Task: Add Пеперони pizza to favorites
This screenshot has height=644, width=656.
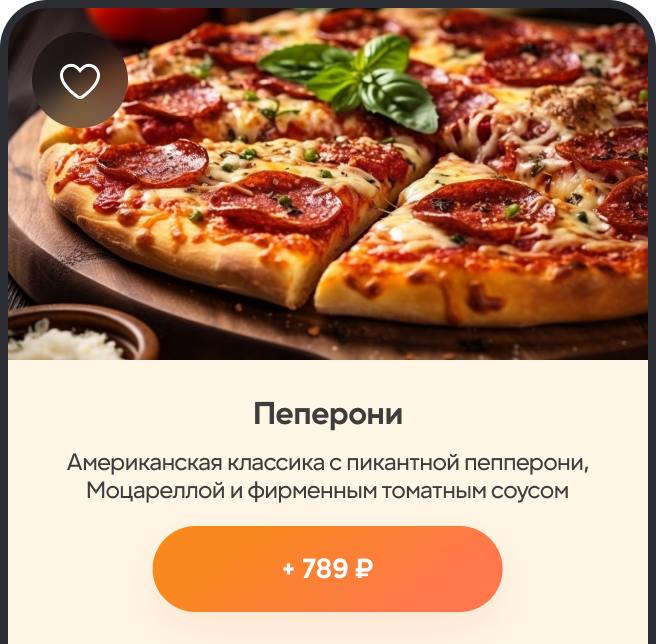Action: (80, 80)
